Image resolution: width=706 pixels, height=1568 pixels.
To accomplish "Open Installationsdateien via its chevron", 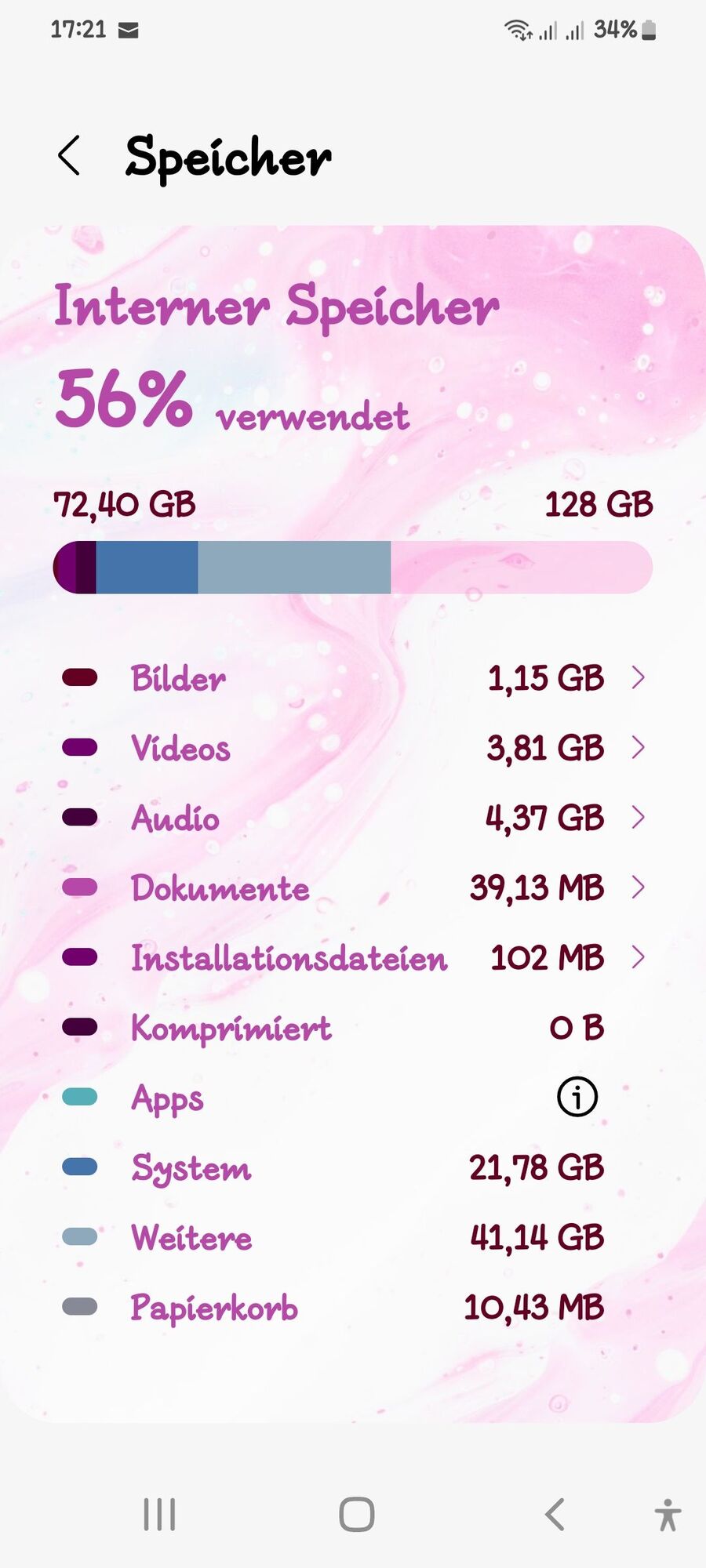I will pos(639,958).
